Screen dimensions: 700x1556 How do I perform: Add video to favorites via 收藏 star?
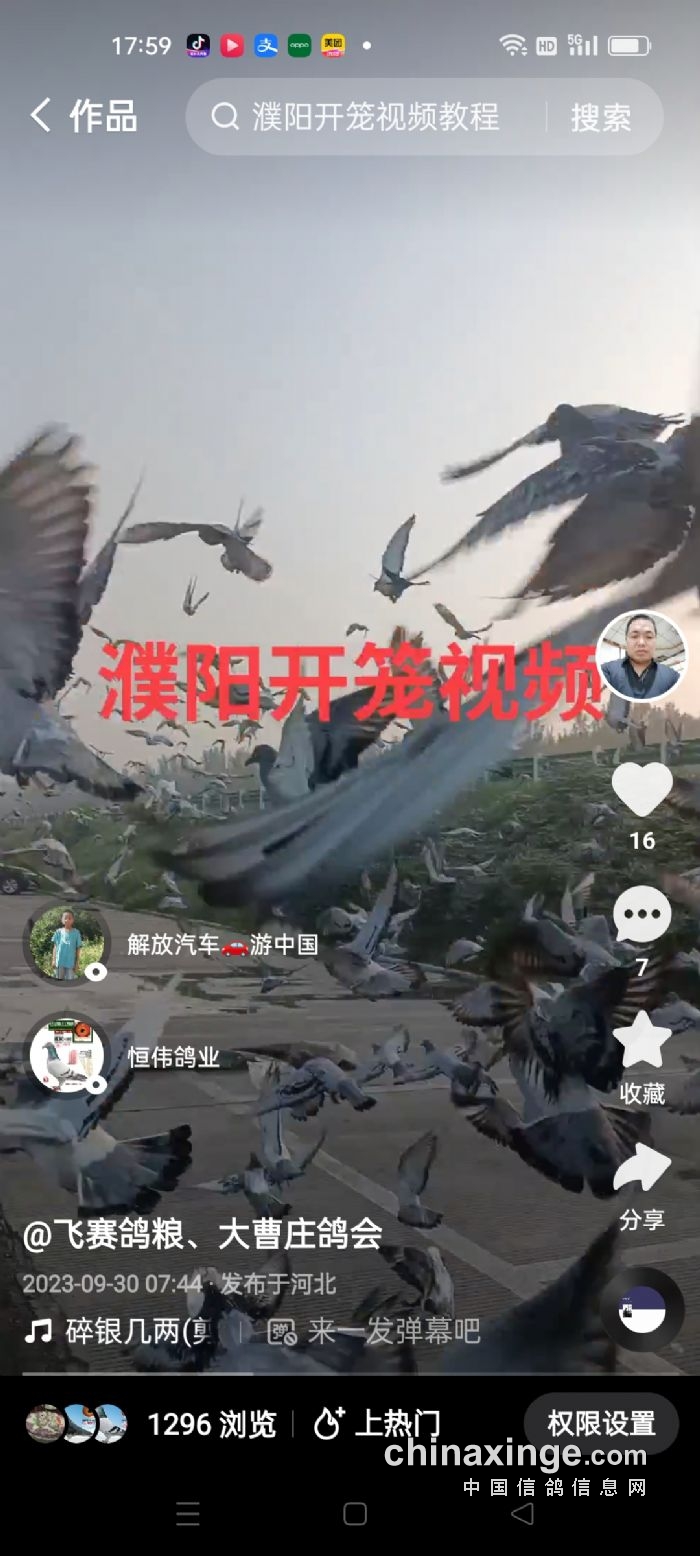point(641,1042)
